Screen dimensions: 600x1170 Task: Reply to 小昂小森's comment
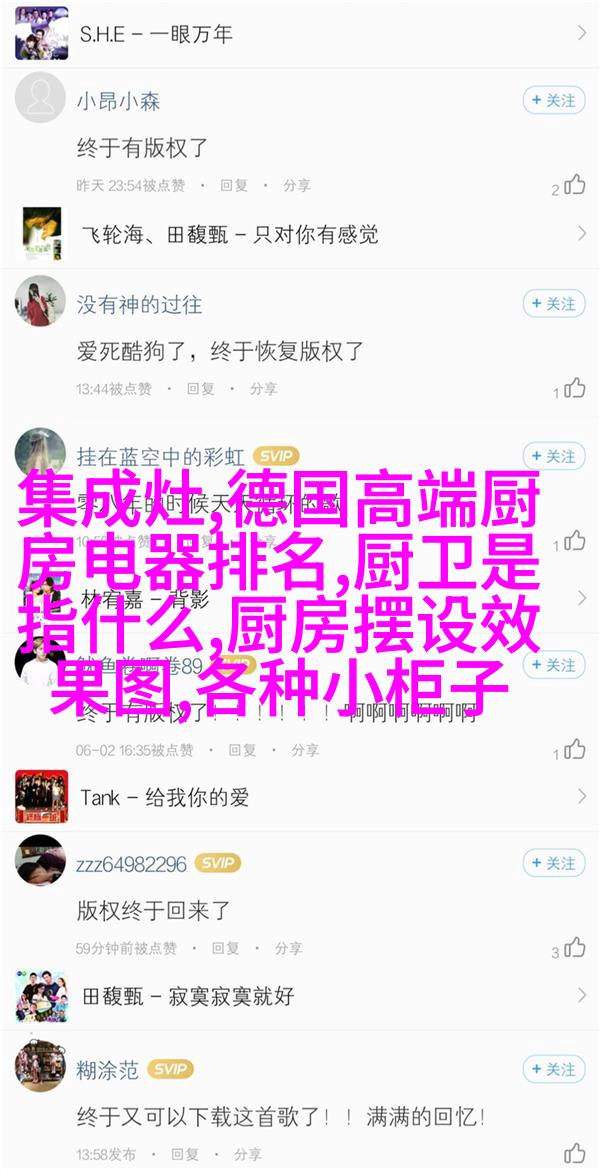point(233,186)
